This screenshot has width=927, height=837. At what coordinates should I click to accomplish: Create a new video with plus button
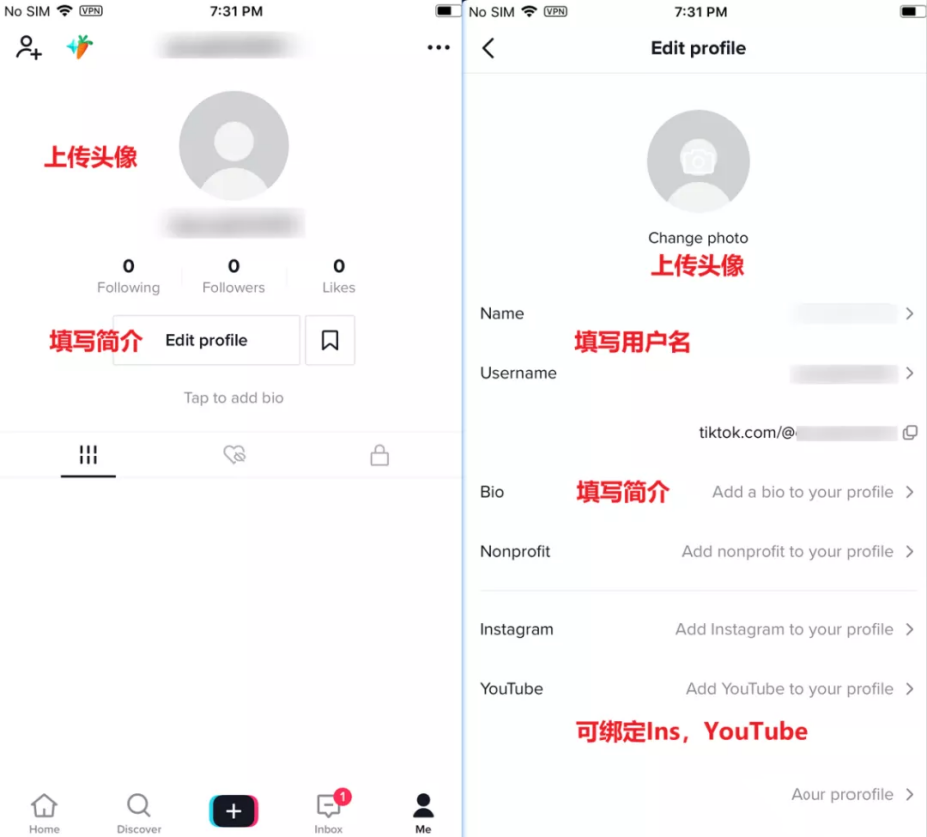234,811
